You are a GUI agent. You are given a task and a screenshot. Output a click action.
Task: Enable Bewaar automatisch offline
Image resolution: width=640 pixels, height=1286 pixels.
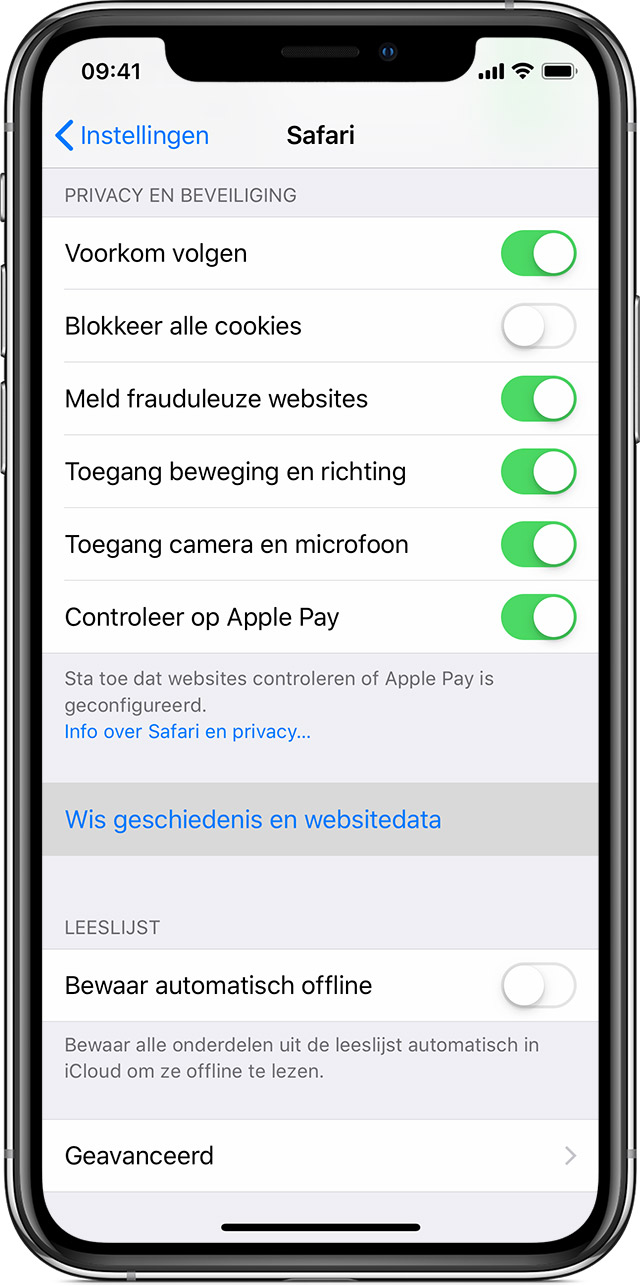click(x=538, y=986)
